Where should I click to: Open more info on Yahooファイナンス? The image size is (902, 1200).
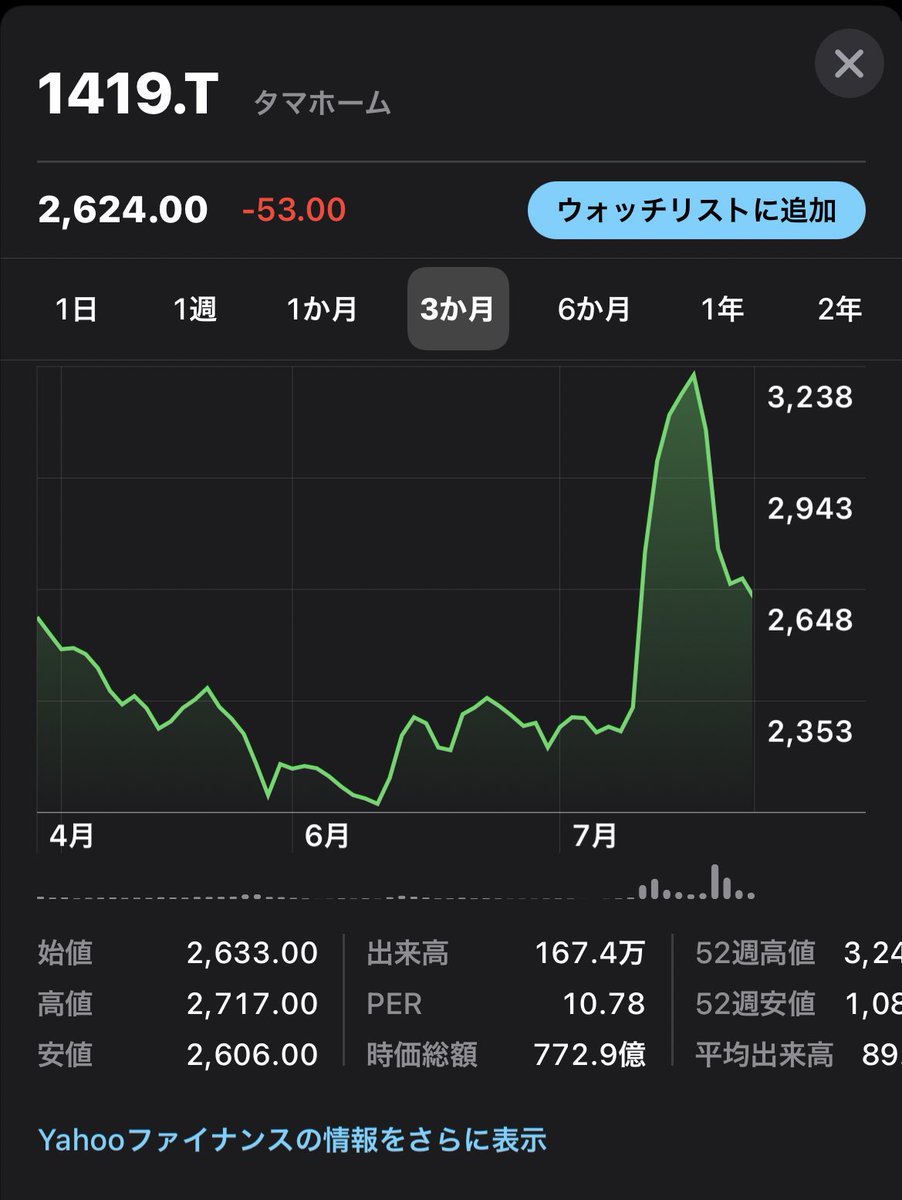pos(292,1139)
